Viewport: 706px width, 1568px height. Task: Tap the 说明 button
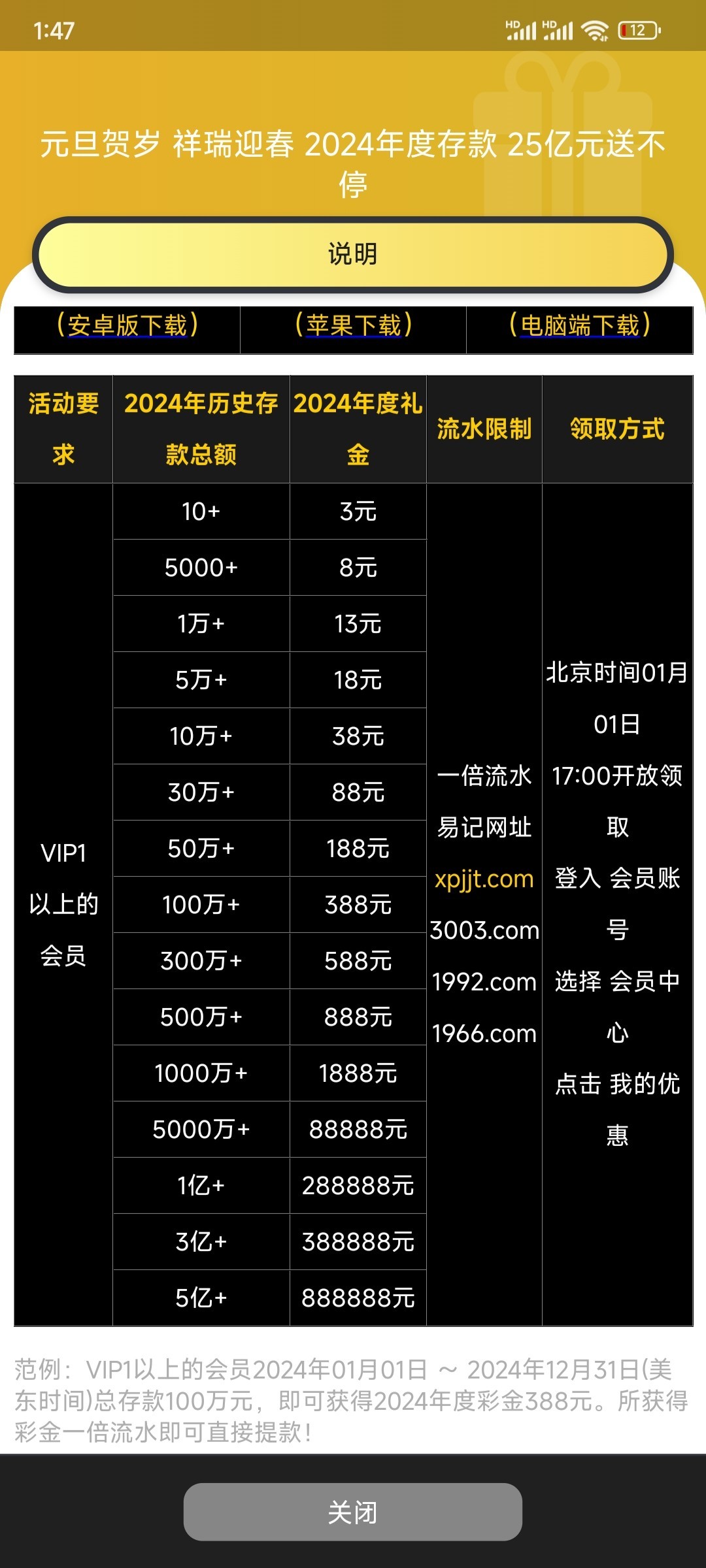(x=353, y=255)
